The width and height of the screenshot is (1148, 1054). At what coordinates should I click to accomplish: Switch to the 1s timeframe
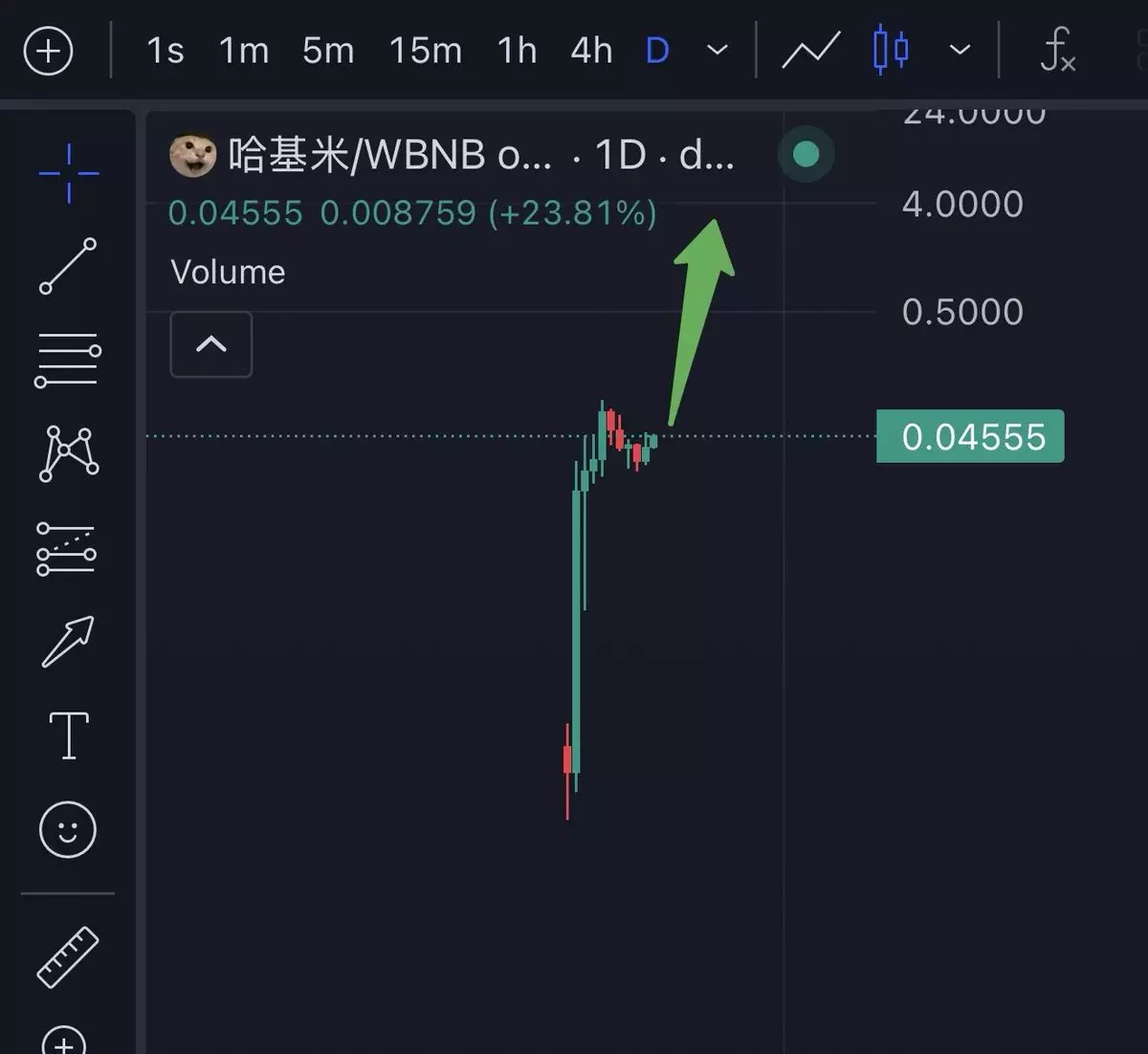165,51
